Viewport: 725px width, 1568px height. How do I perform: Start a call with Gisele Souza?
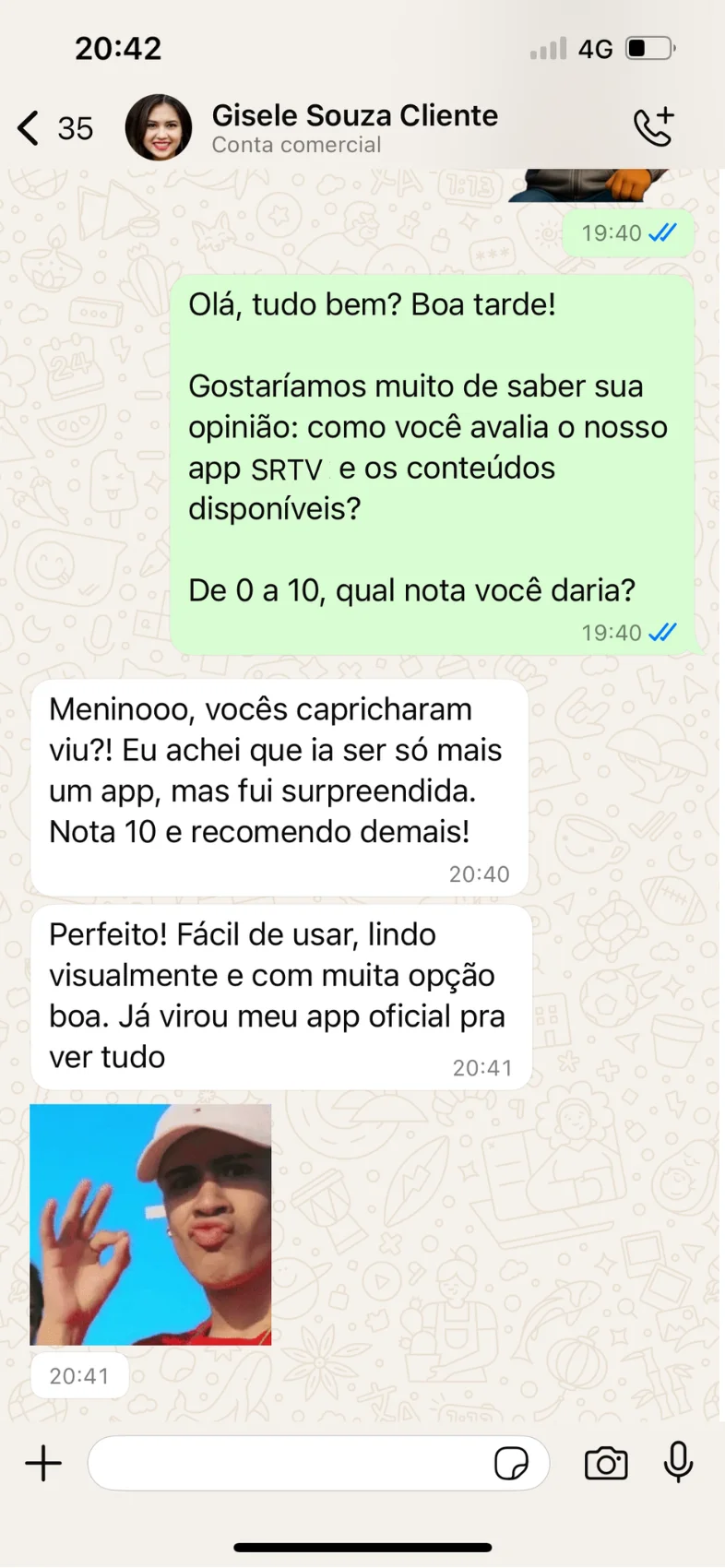pyautogui.click(x=653, y=127)
